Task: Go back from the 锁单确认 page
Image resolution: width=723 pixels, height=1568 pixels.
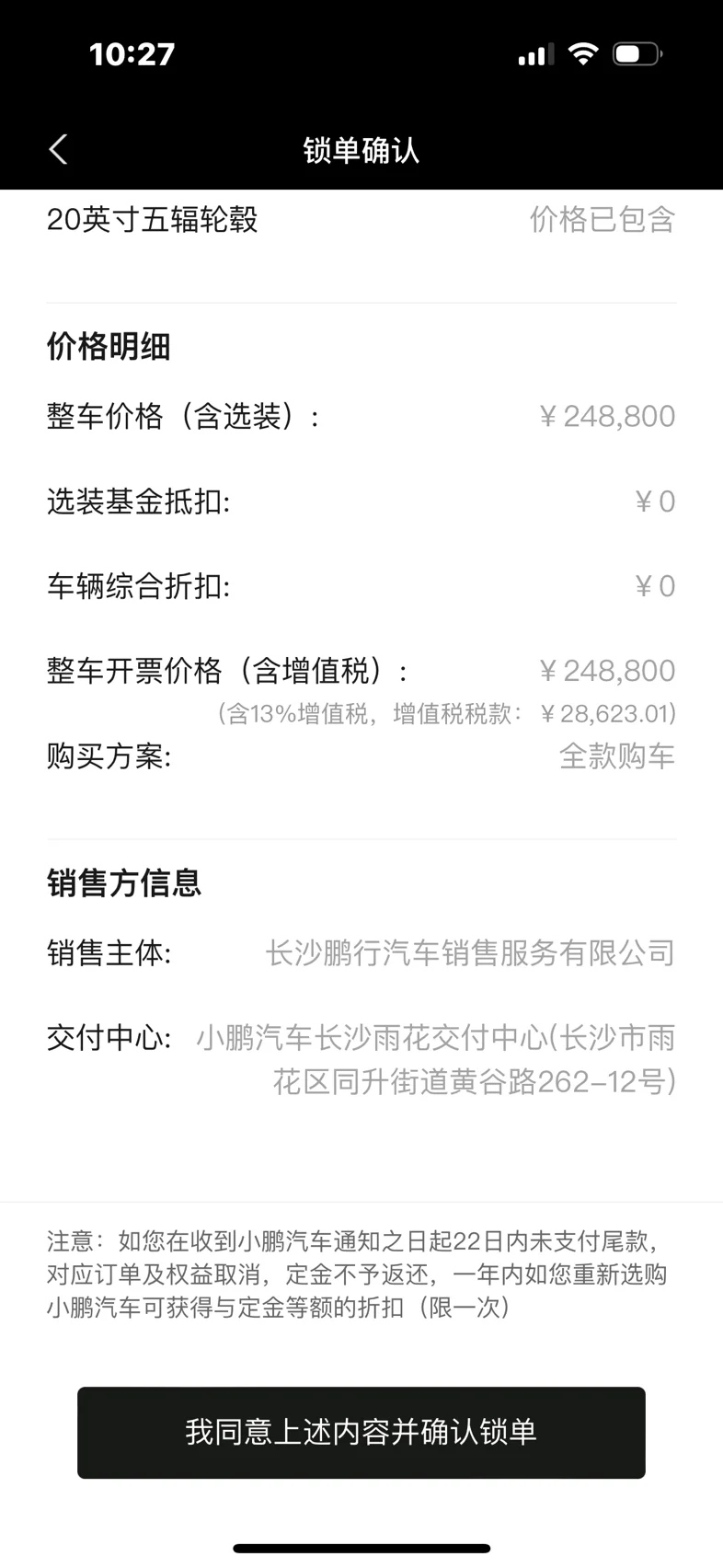Action: pyautogui.click(x=59, y=149)
